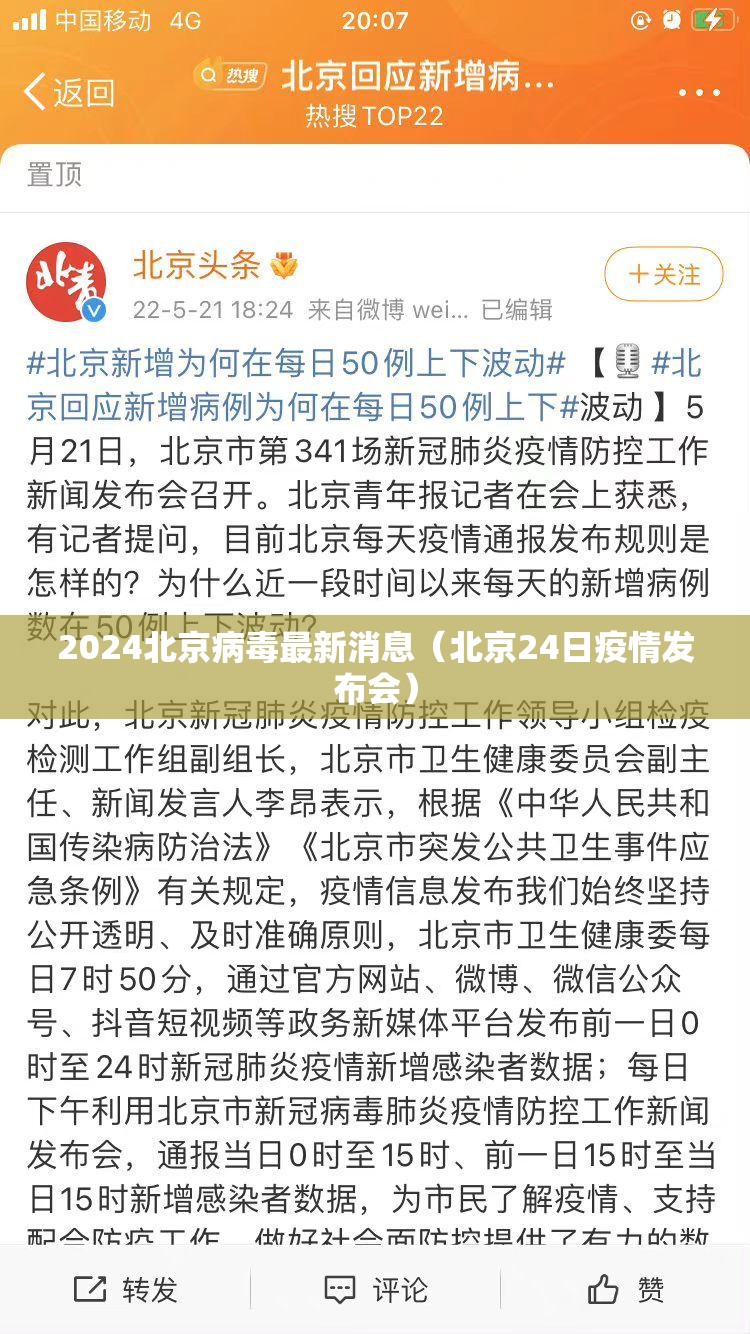This screenshot has height=1334, width=750.
Task: Like the post with 赞
Action: pos(626,1289)
